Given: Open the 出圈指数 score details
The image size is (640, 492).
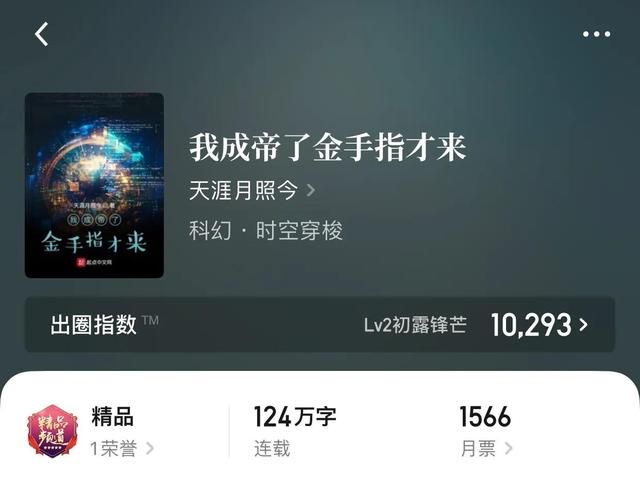Looking at the screenshot, I should 320,324.
